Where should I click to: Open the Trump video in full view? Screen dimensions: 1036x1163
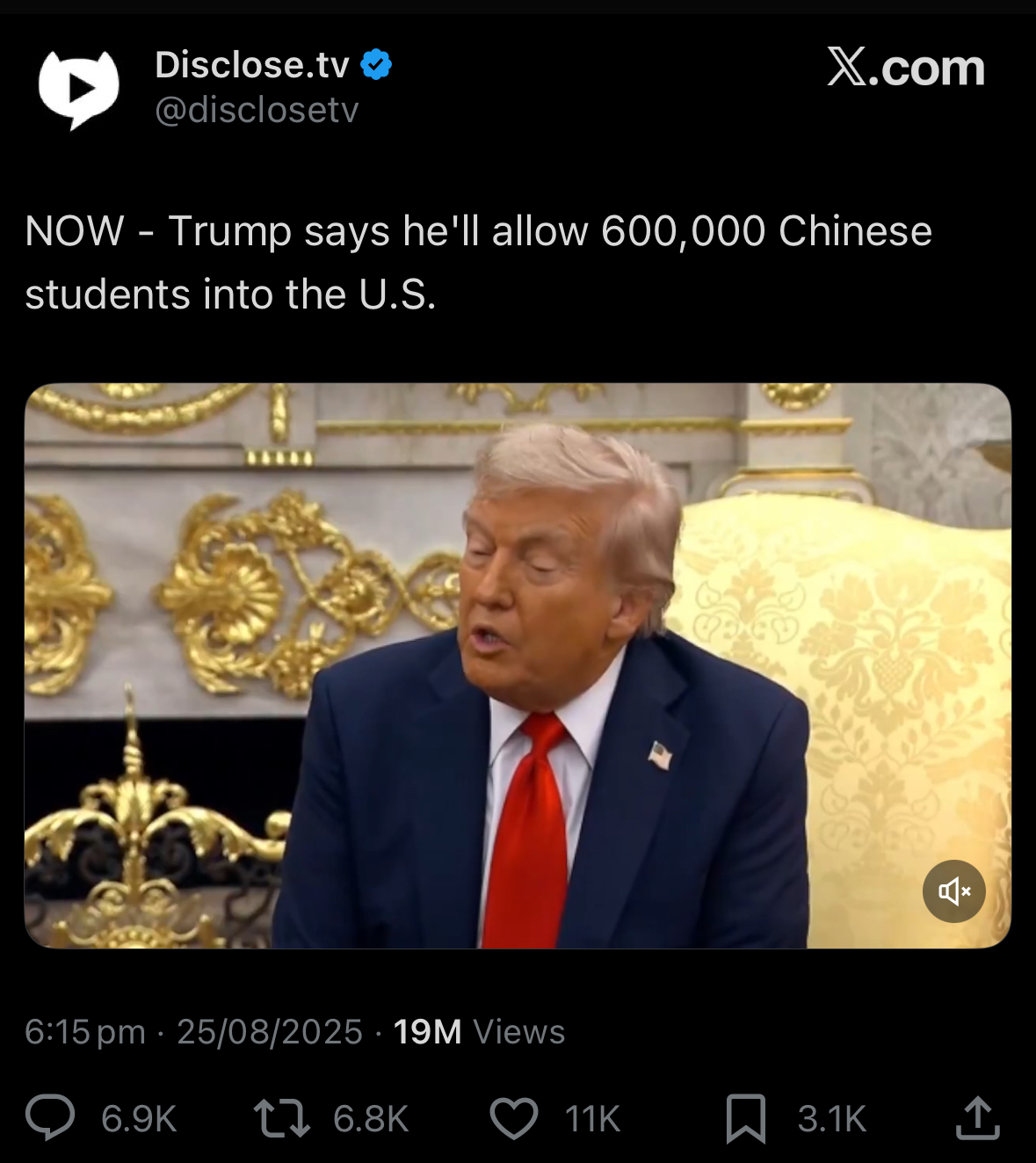click(518, 665)
